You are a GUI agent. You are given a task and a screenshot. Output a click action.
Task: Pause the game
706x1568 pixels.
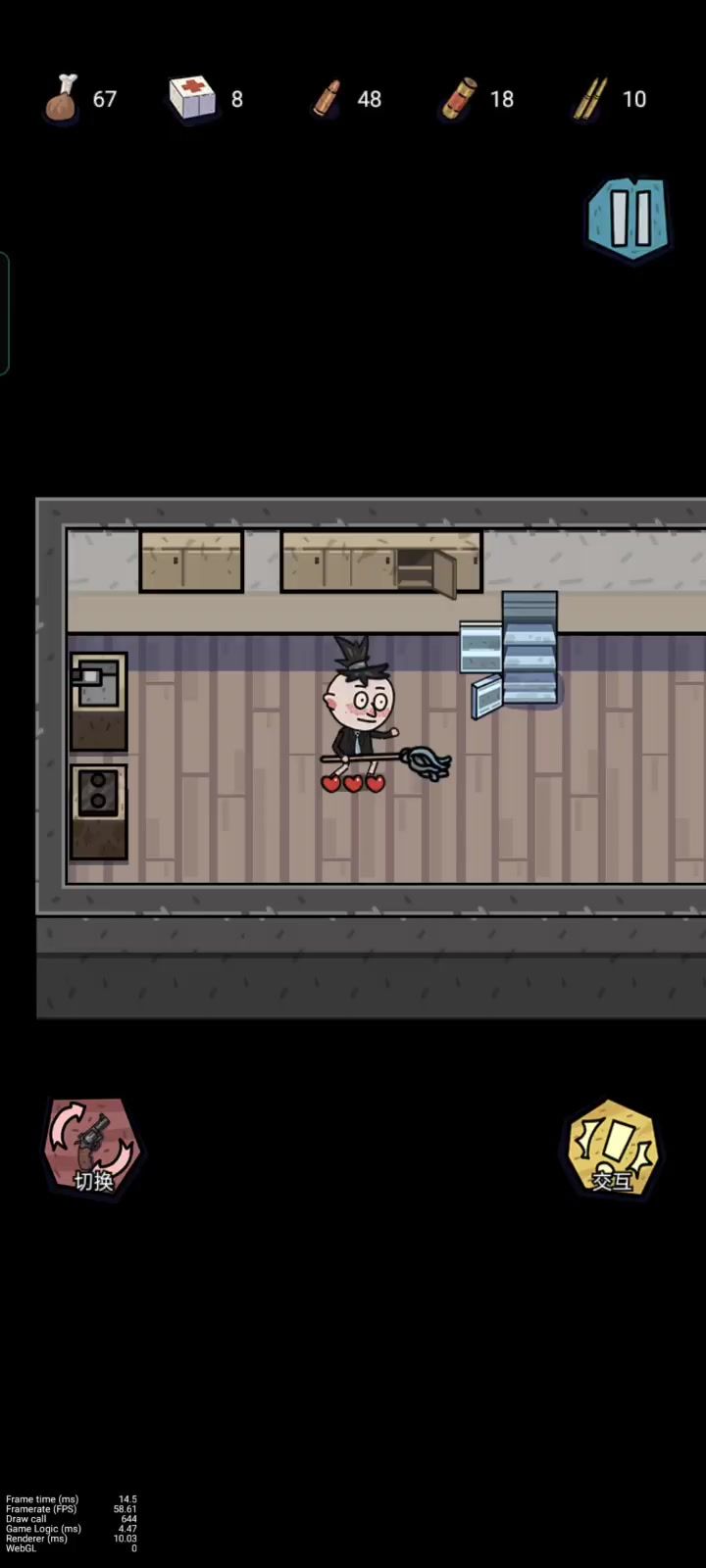pos(629,219)
